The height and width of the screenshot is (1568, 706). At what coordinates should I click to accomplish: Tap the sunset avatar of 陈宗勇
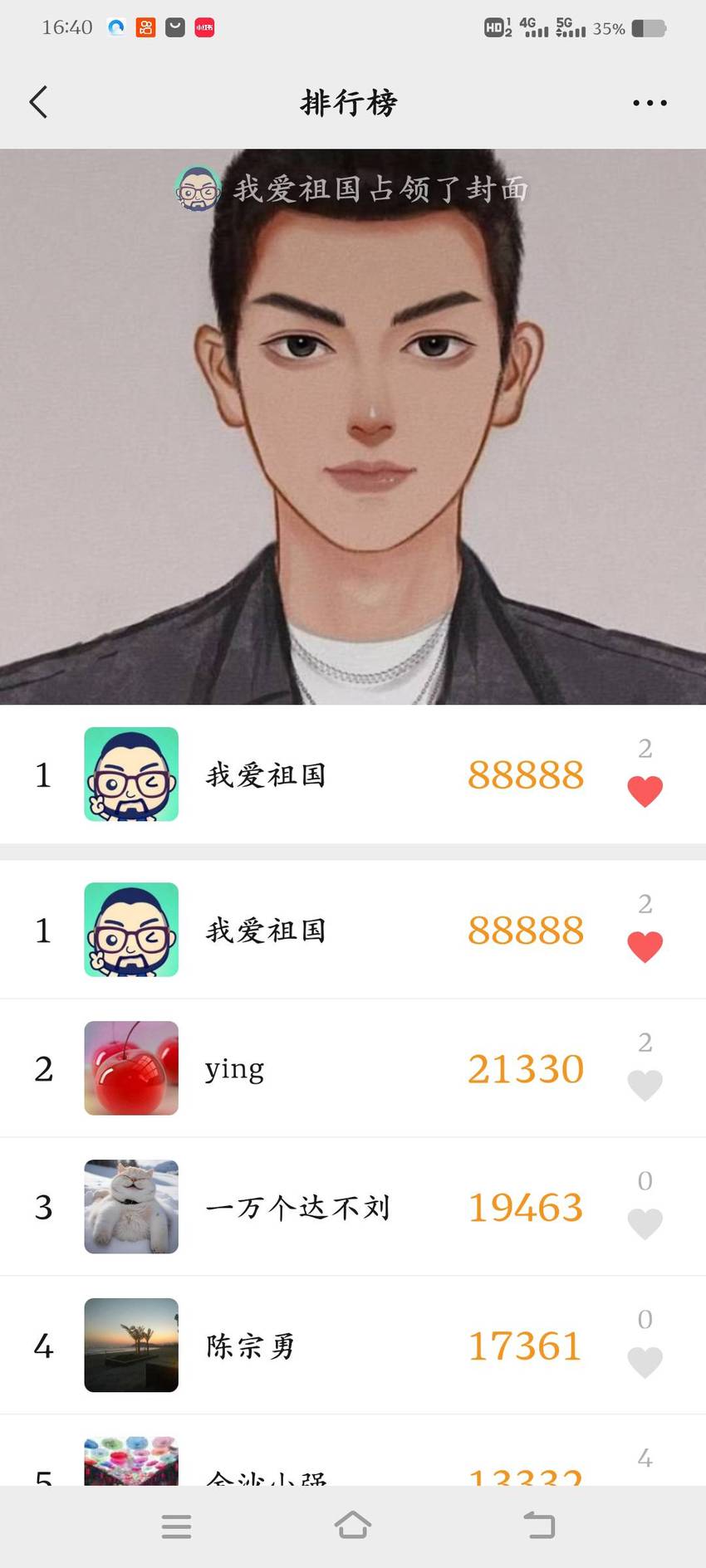(131, 1346)
